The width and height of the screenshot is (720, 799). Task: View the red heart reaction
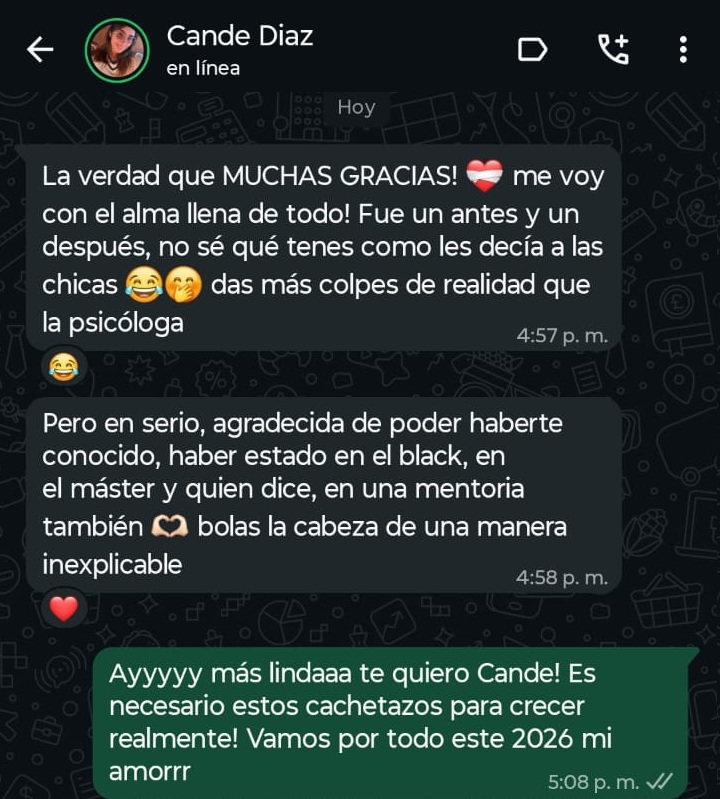tap(64, 608)
